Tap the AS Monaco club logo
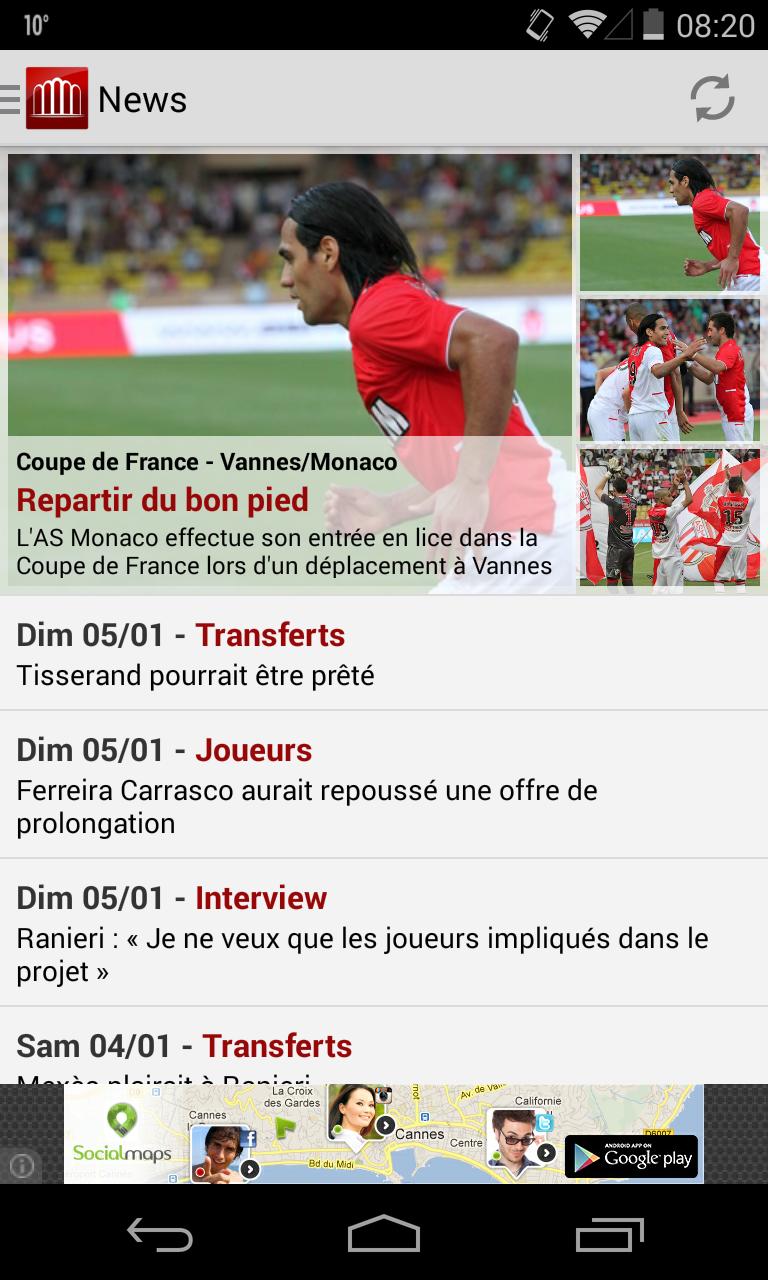The width and height of the screenshot is (768, 1280). (x=55, y=97)
